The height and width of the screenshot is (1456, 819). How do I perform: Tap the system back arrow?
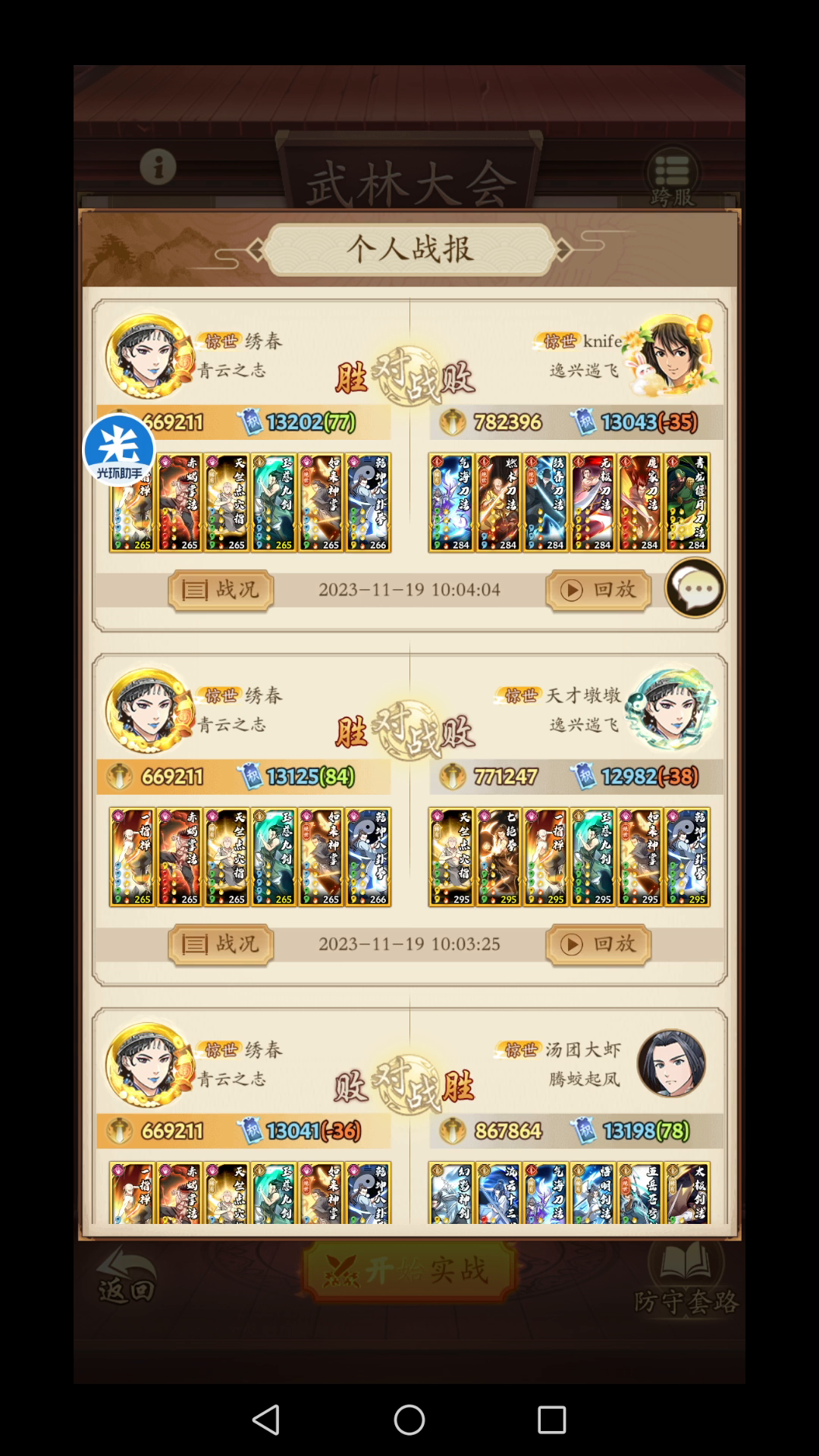click(266, 1420)
